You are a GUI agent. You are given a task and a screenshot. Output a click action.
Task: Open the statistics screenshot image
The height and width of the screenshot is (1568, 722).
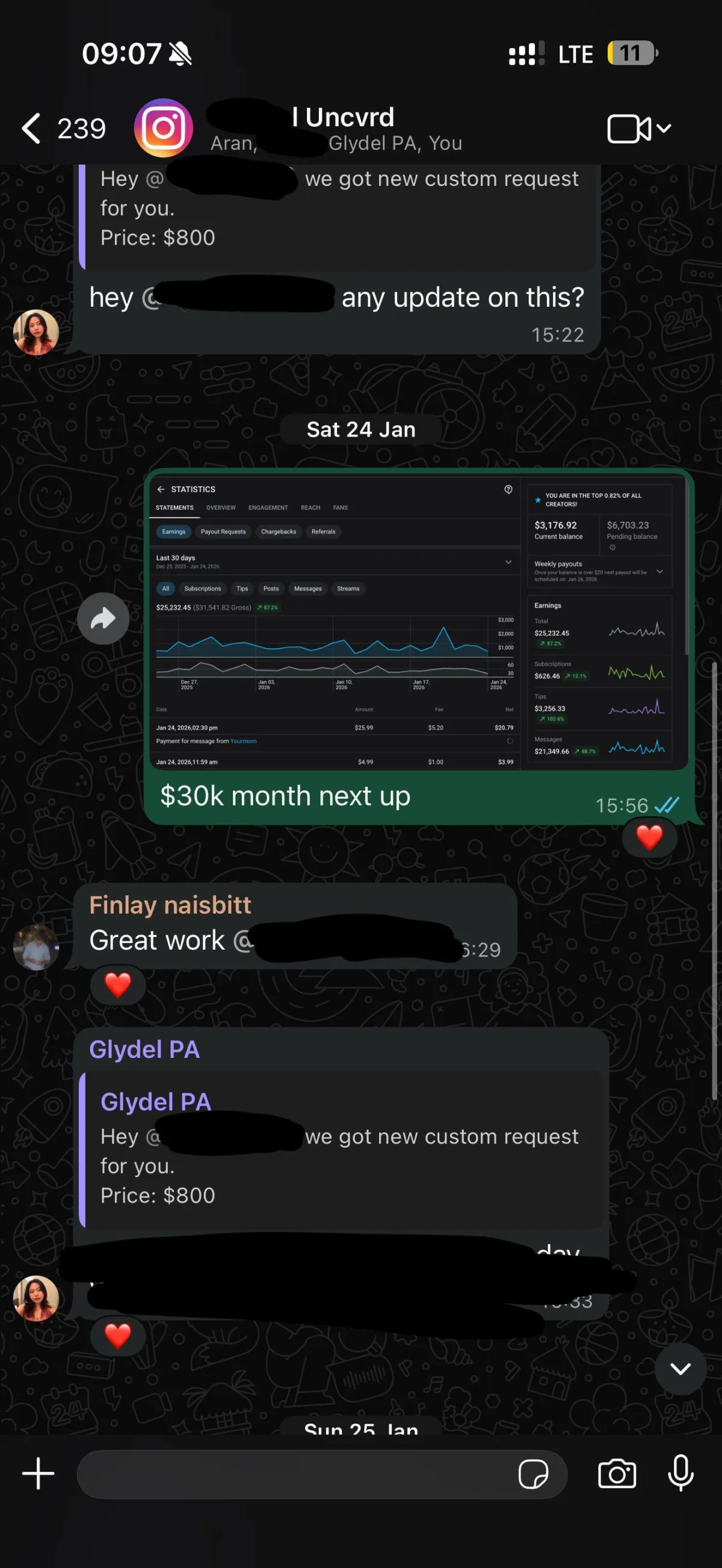[x=418, y=622]
